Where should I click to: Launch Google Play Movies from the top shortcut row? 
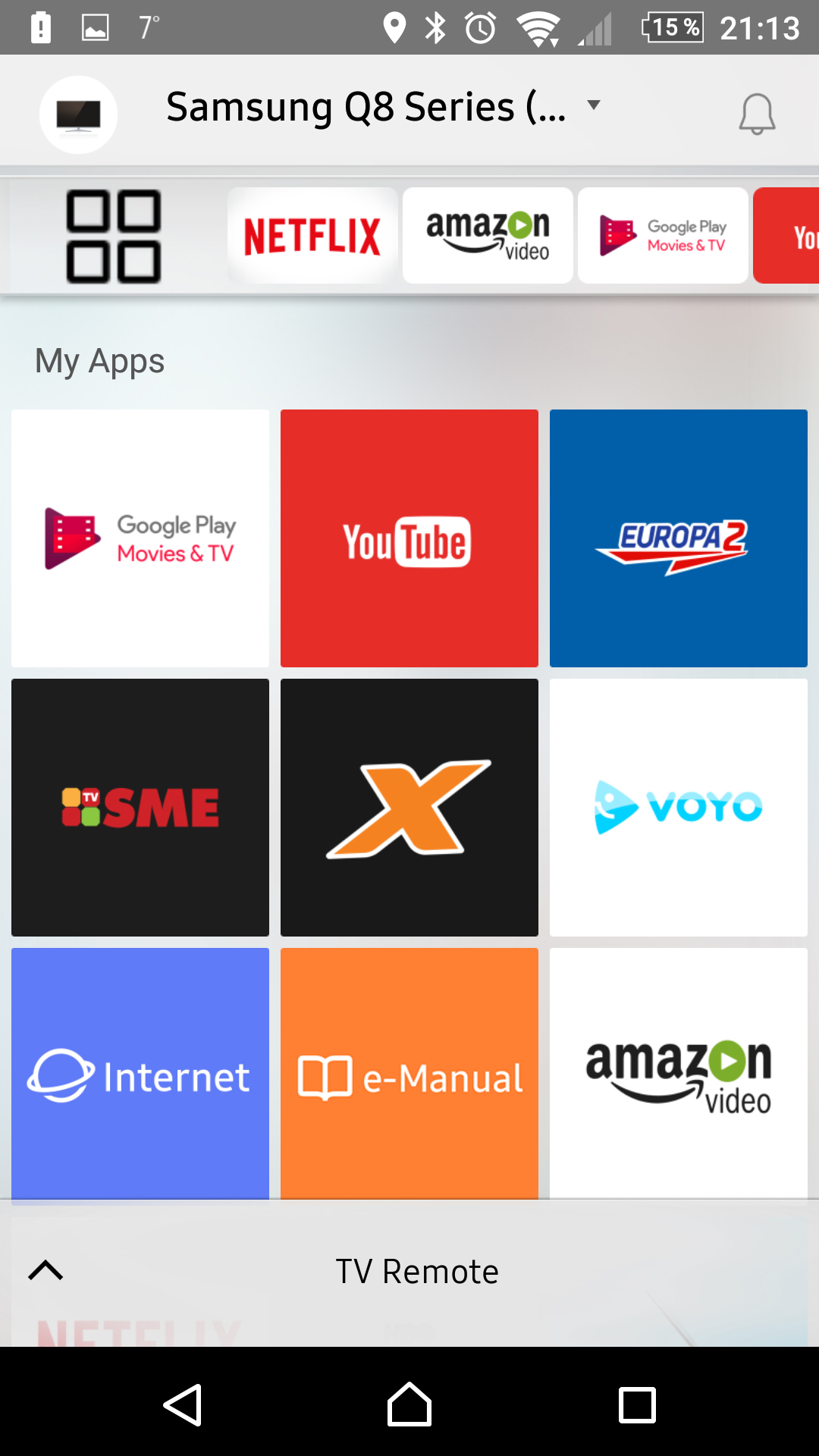coord(663,236)
